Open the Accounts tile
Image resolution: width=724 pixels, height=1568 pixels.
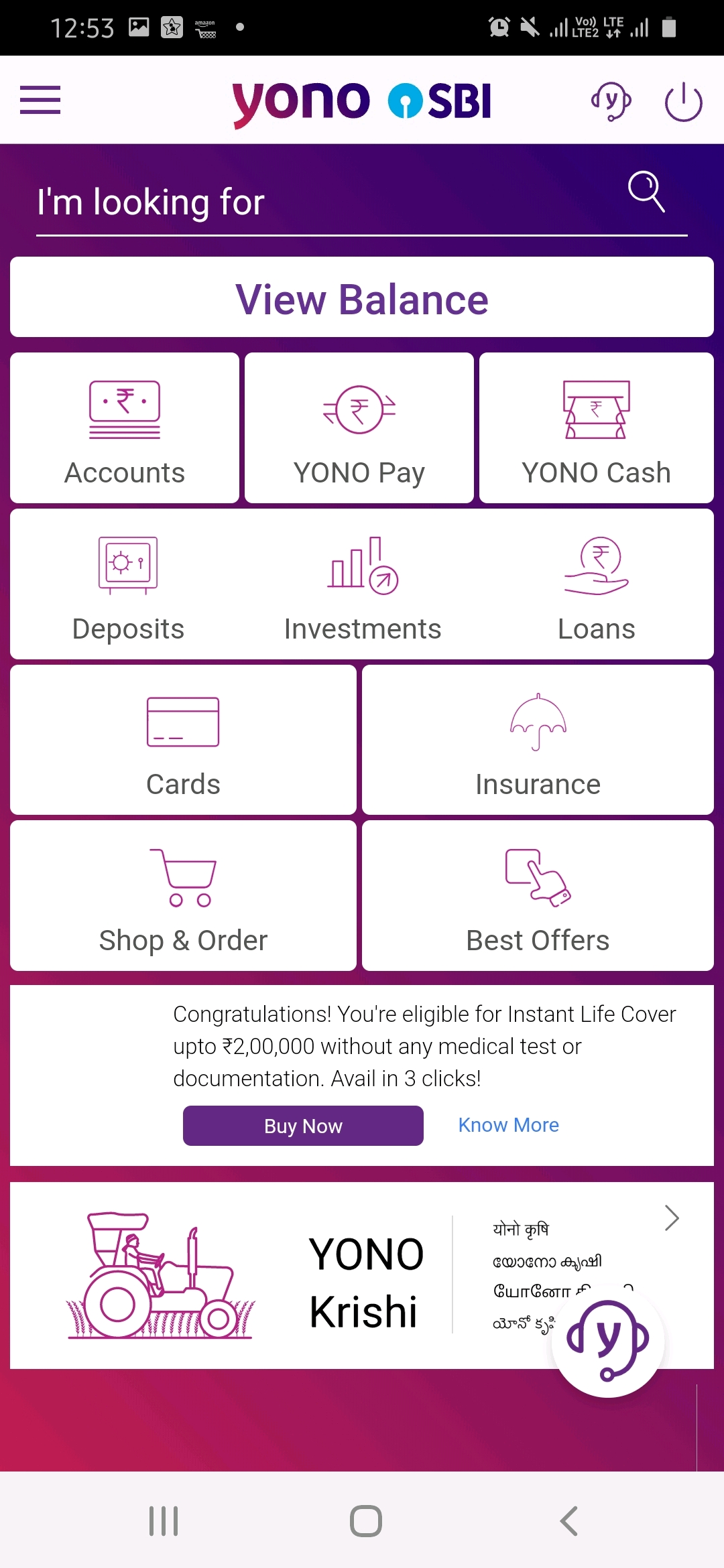pyautogui.click(x=125, y=428)
